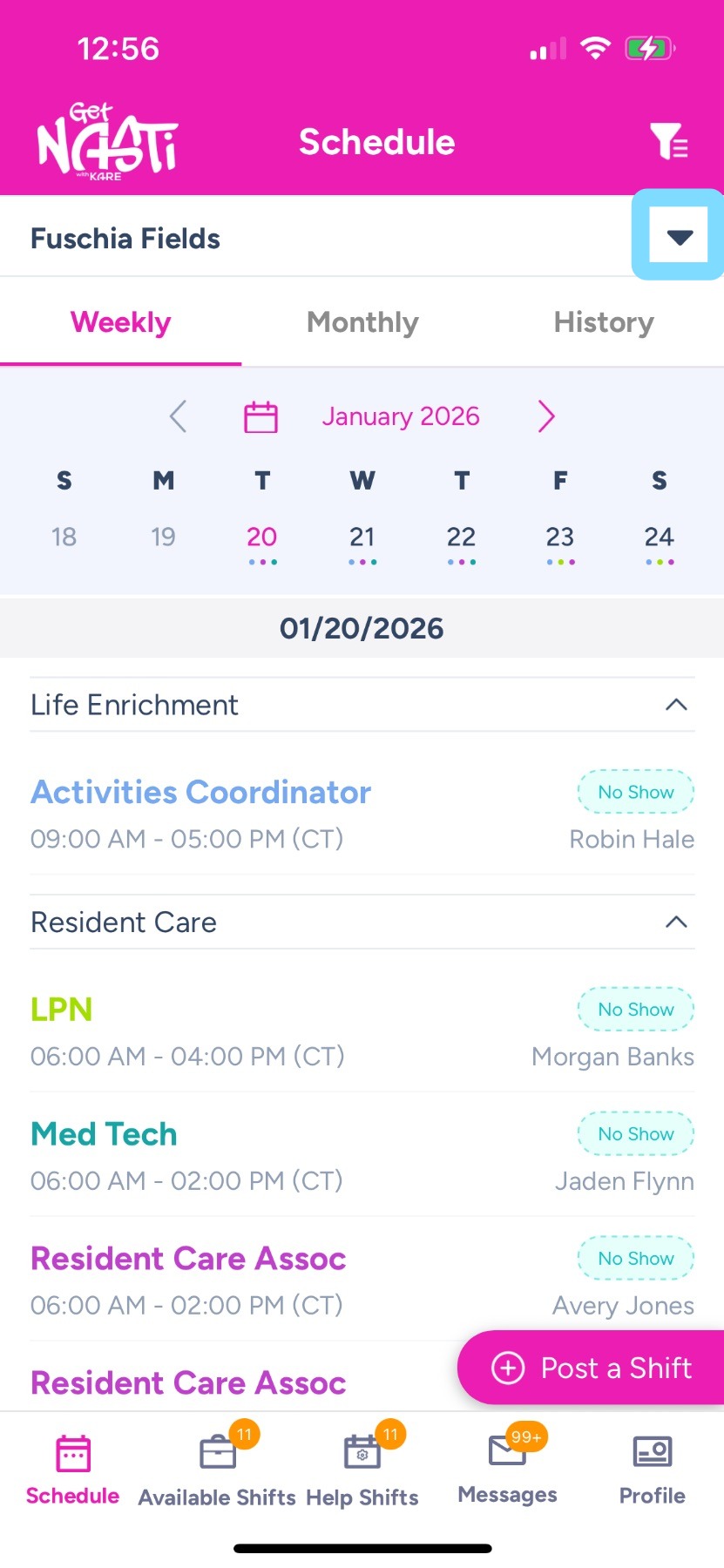
Task: Open the calendar date picker icon
Action: [x=261, y=416]
